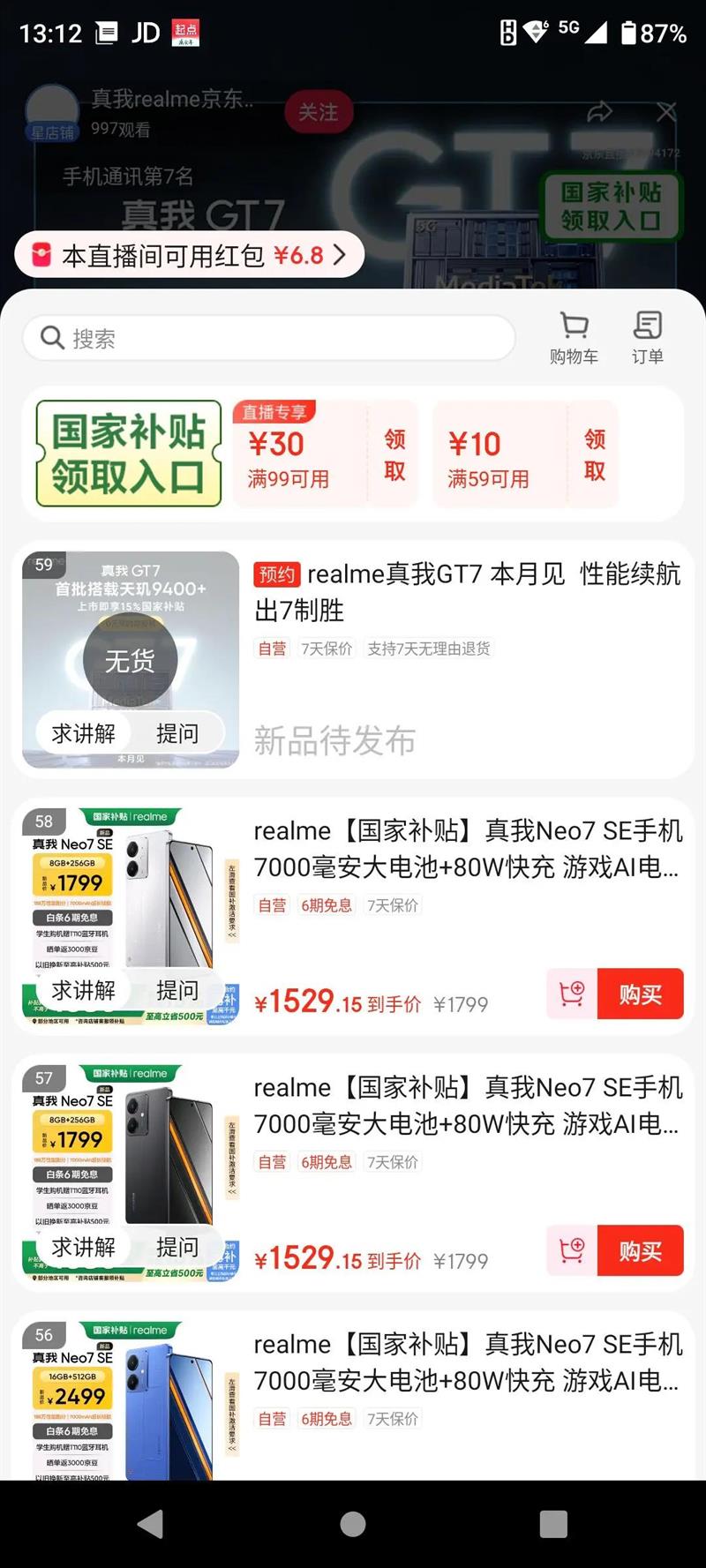This screenshot has width=706, height=1568.
Task: Buy item 57 Neo7 SE black
Action: coord(640,1251)
